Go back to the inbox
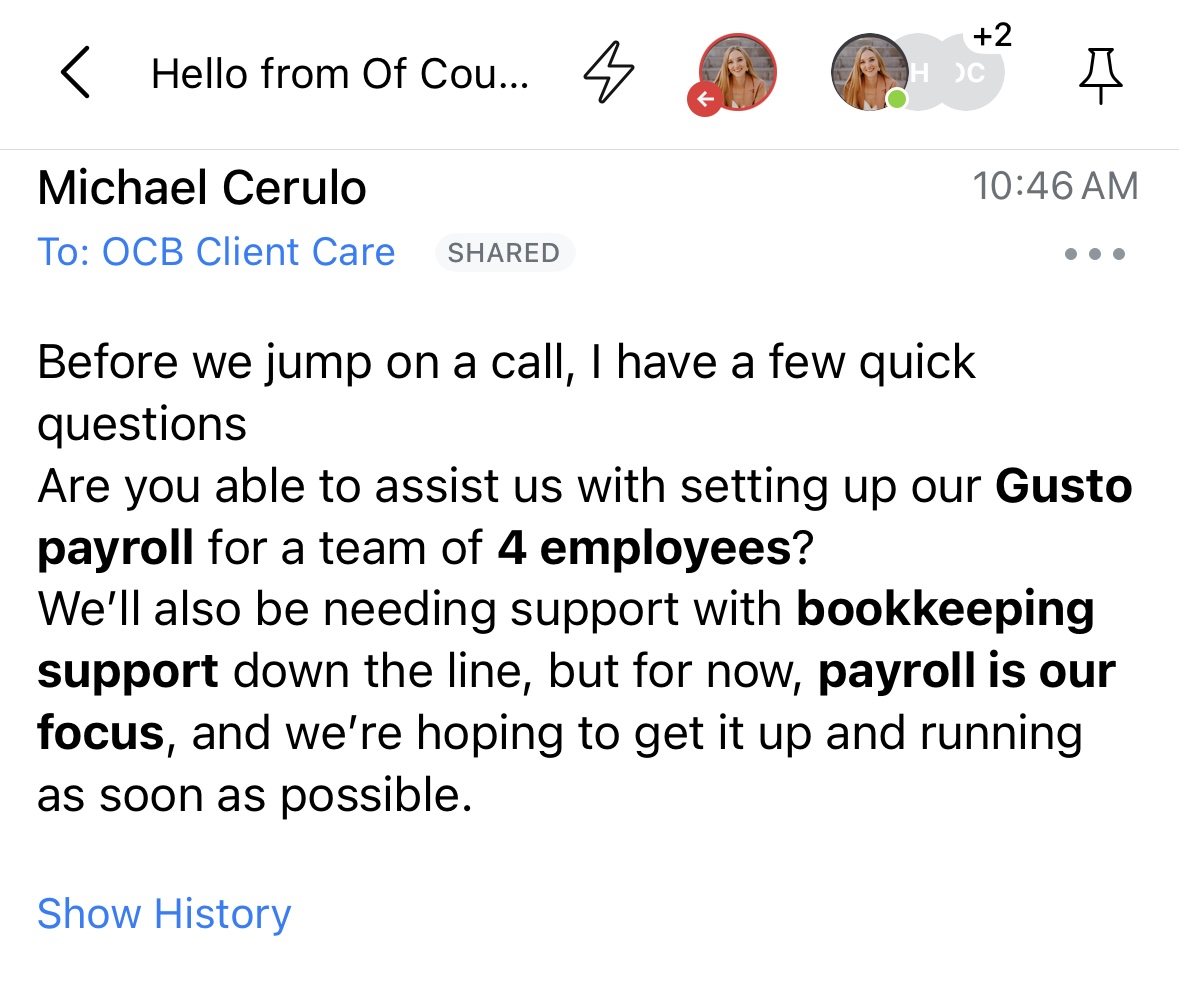 tap(76, 74)
